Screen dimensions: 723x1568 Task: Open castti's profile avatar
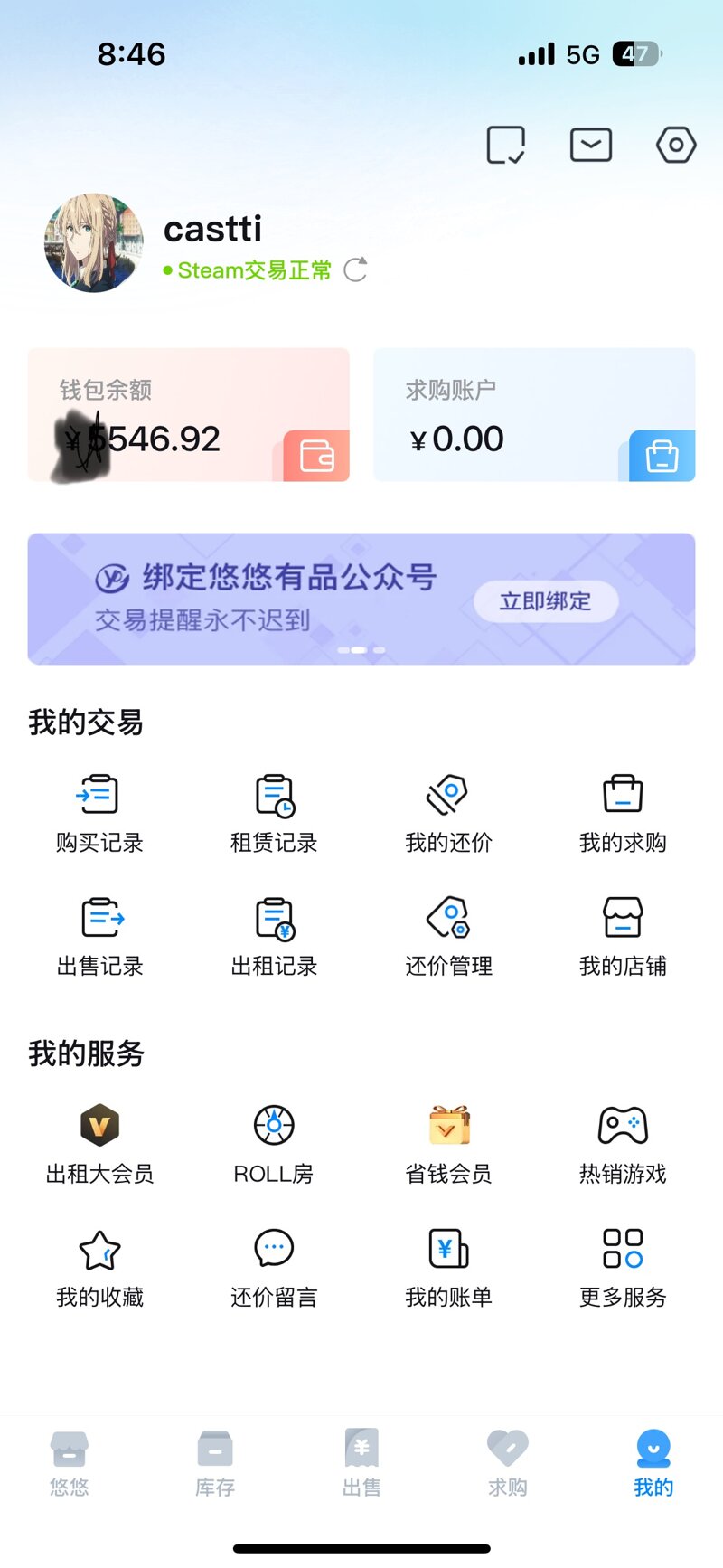[x=94, y=242]
